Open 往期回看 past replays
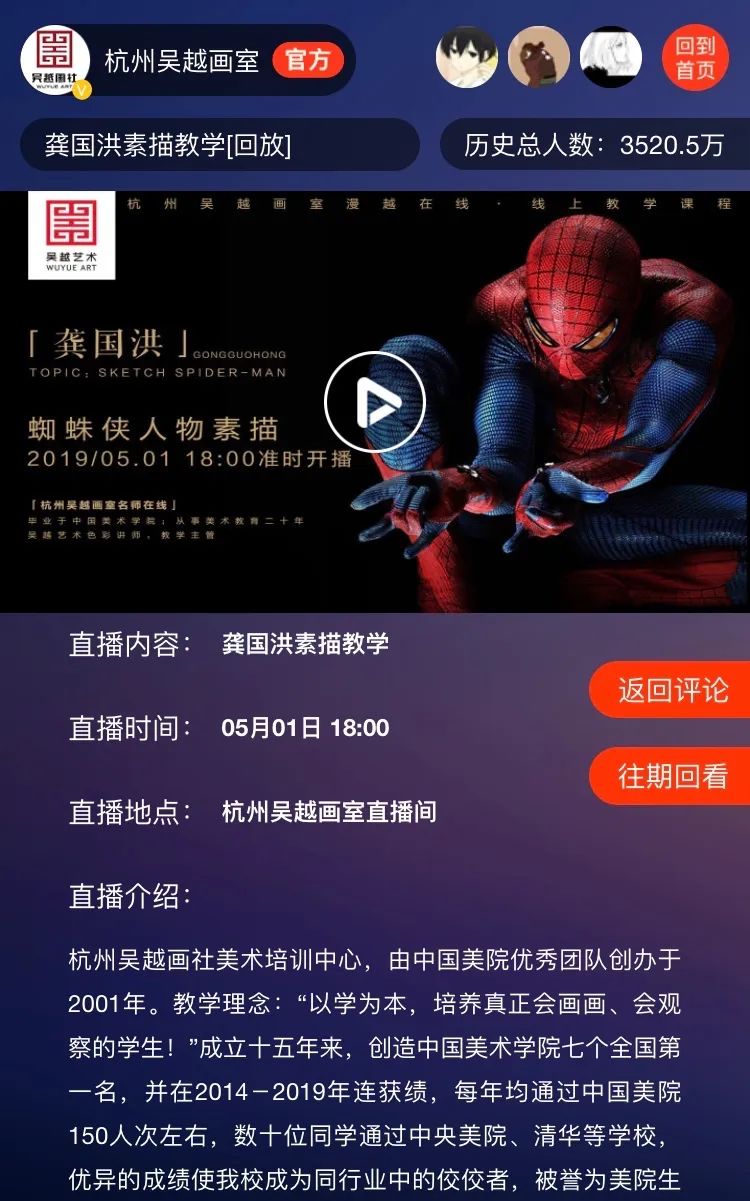 pyautogui.click(x=671, y=776)
